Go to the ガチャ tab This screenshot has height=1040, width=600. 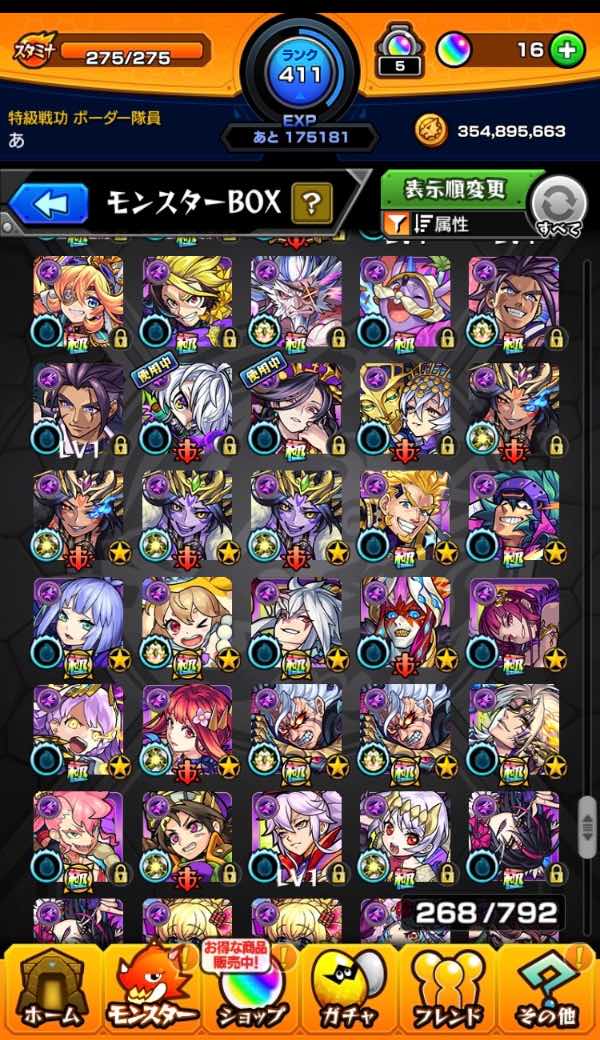tap(350, 990)
